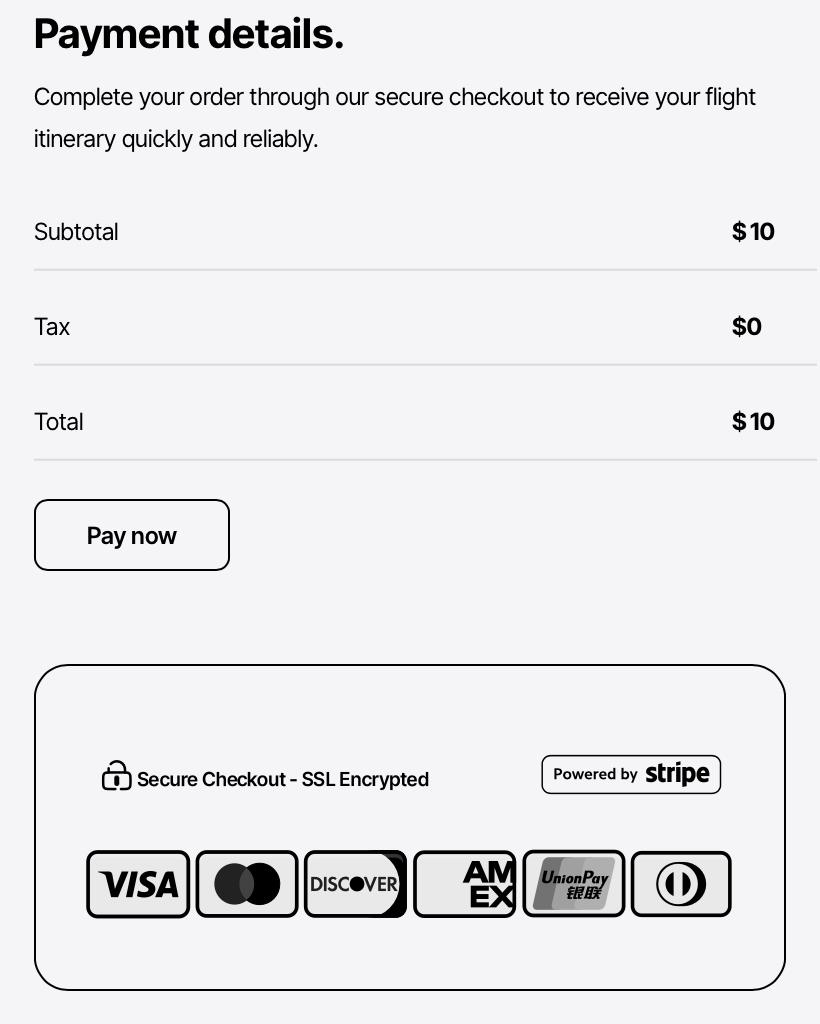Select the Diners Club payment icon

[680, 883]
